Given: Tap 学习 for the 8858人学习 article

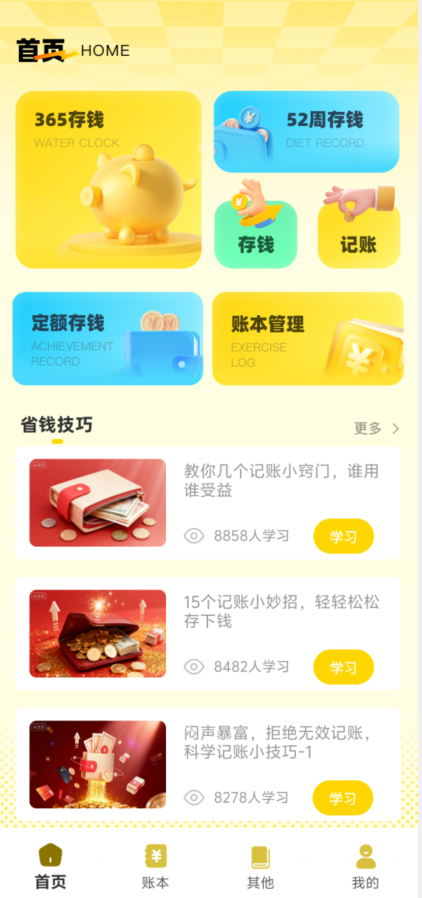Looking at the screenshot, I should click(x=344, y=536).
